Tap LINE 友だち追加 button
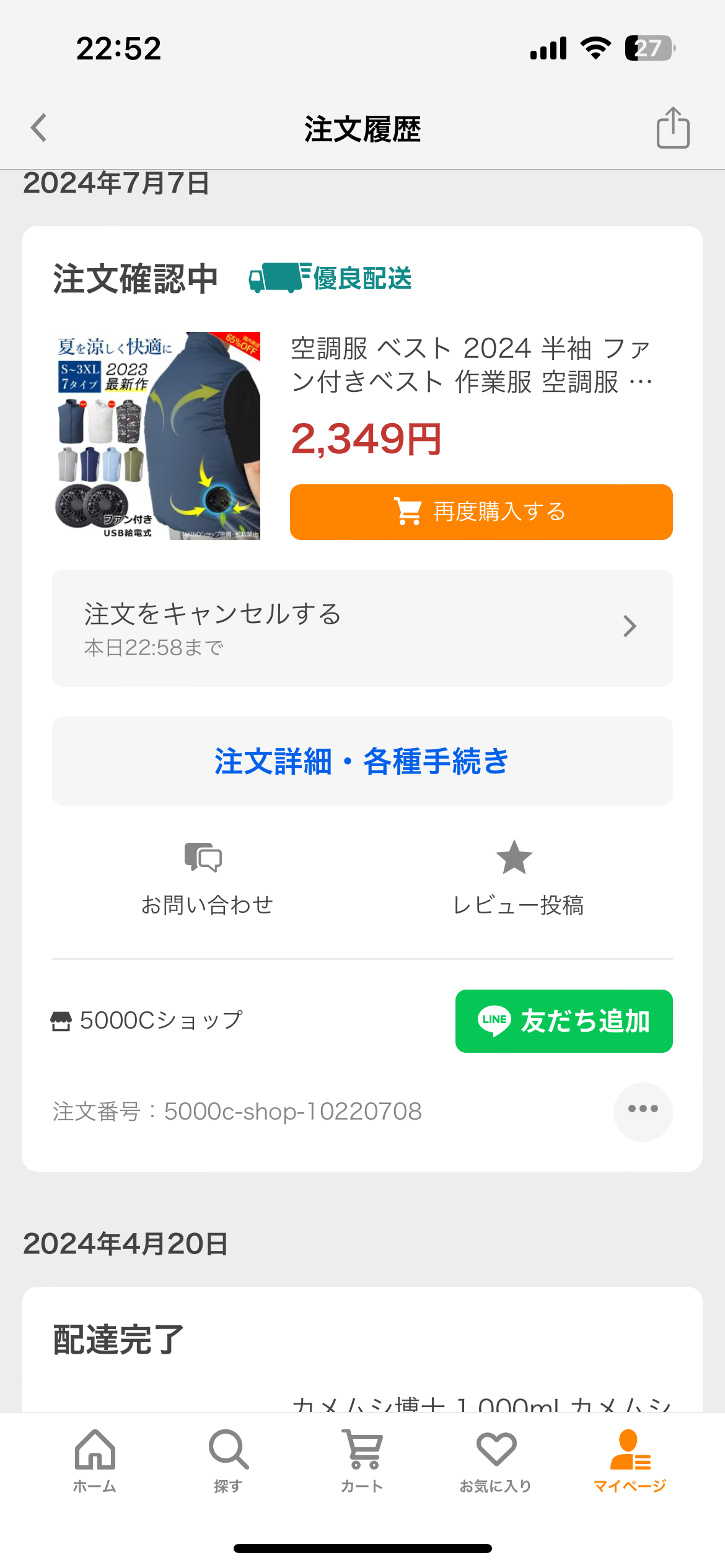 [x=564, y=1021]
